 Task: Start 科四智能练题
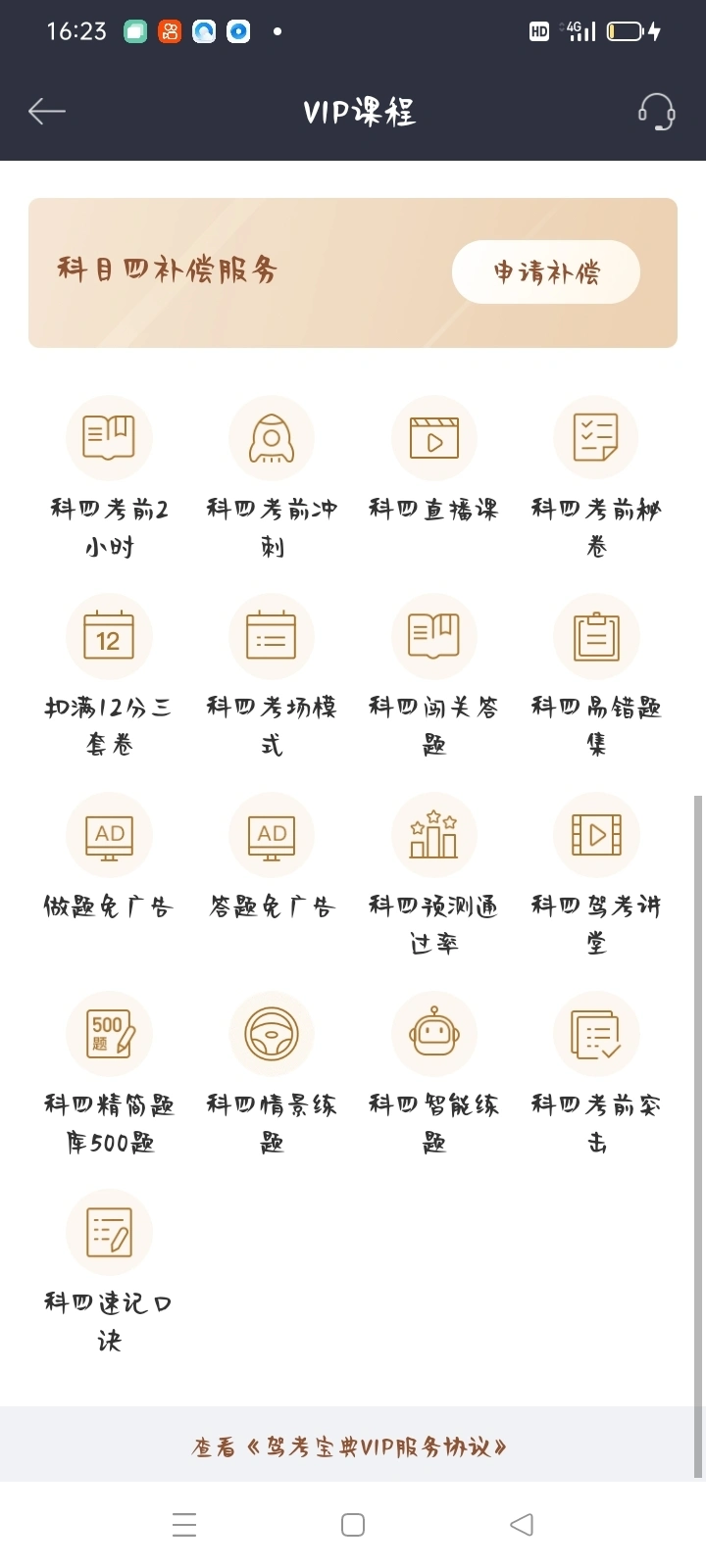point(433,1035)
